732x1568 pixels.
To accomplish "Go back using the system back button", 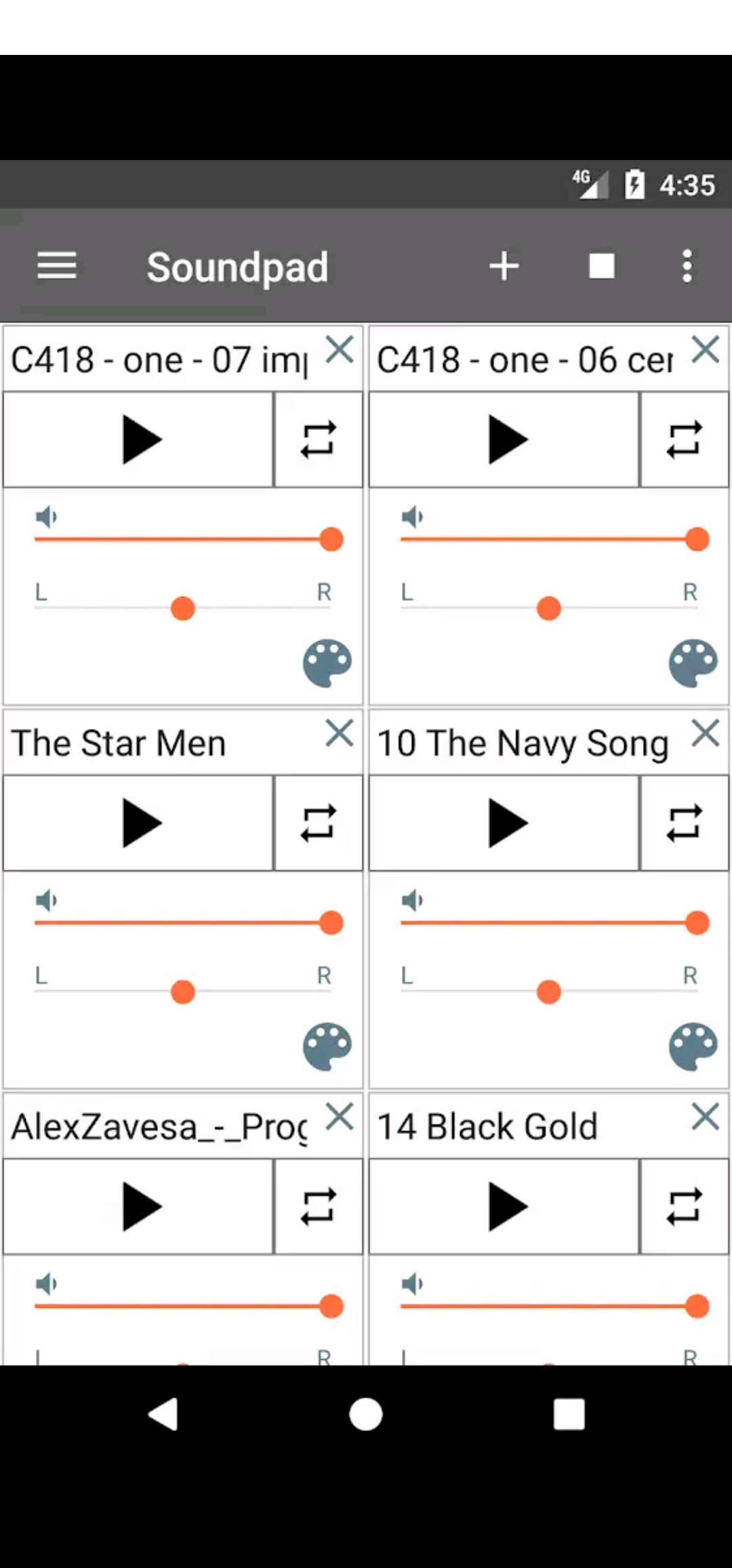I will click(x=163, y=1415).
